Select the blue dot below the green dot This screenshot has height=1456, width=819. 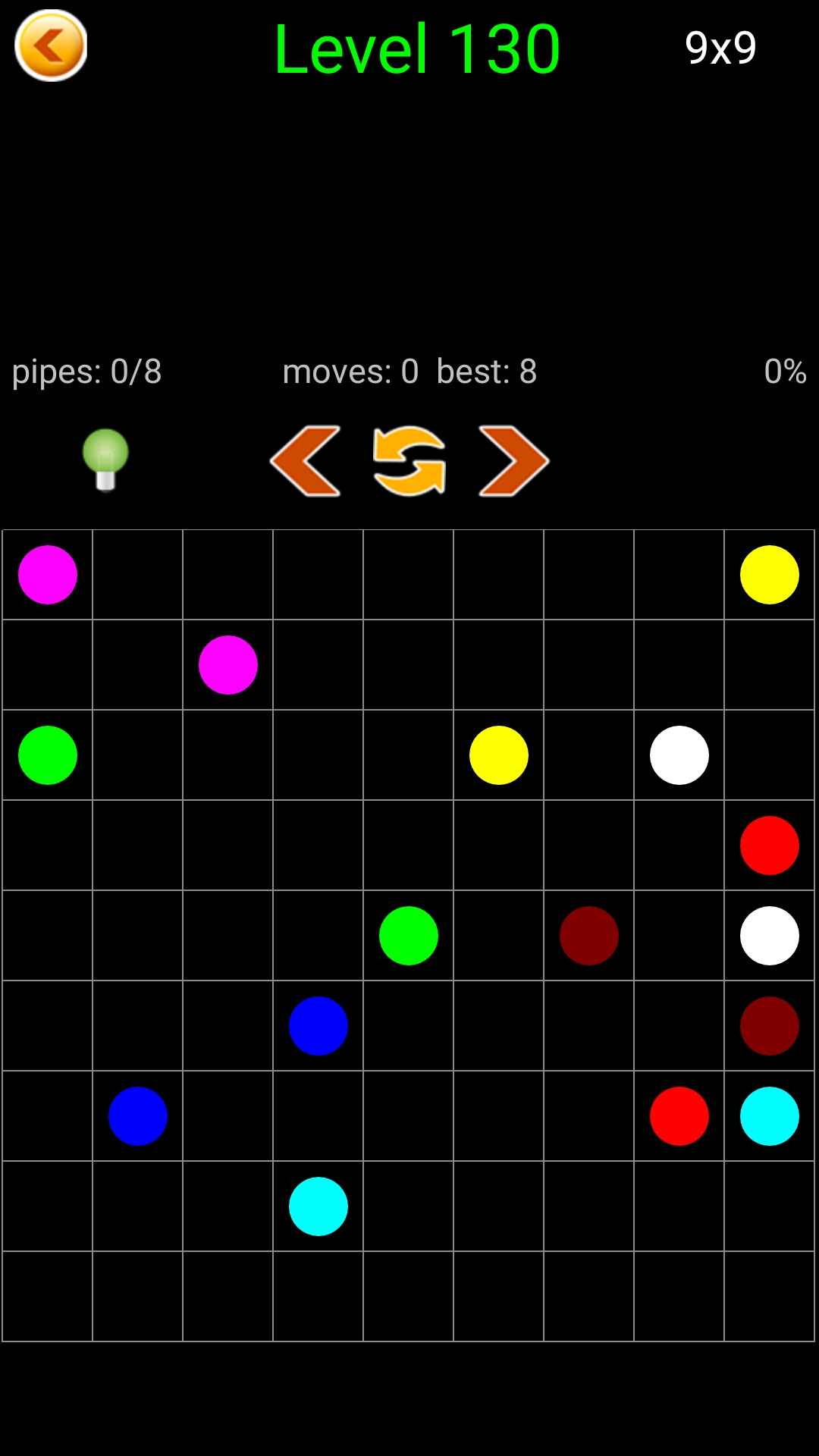tap(318, 1026)
